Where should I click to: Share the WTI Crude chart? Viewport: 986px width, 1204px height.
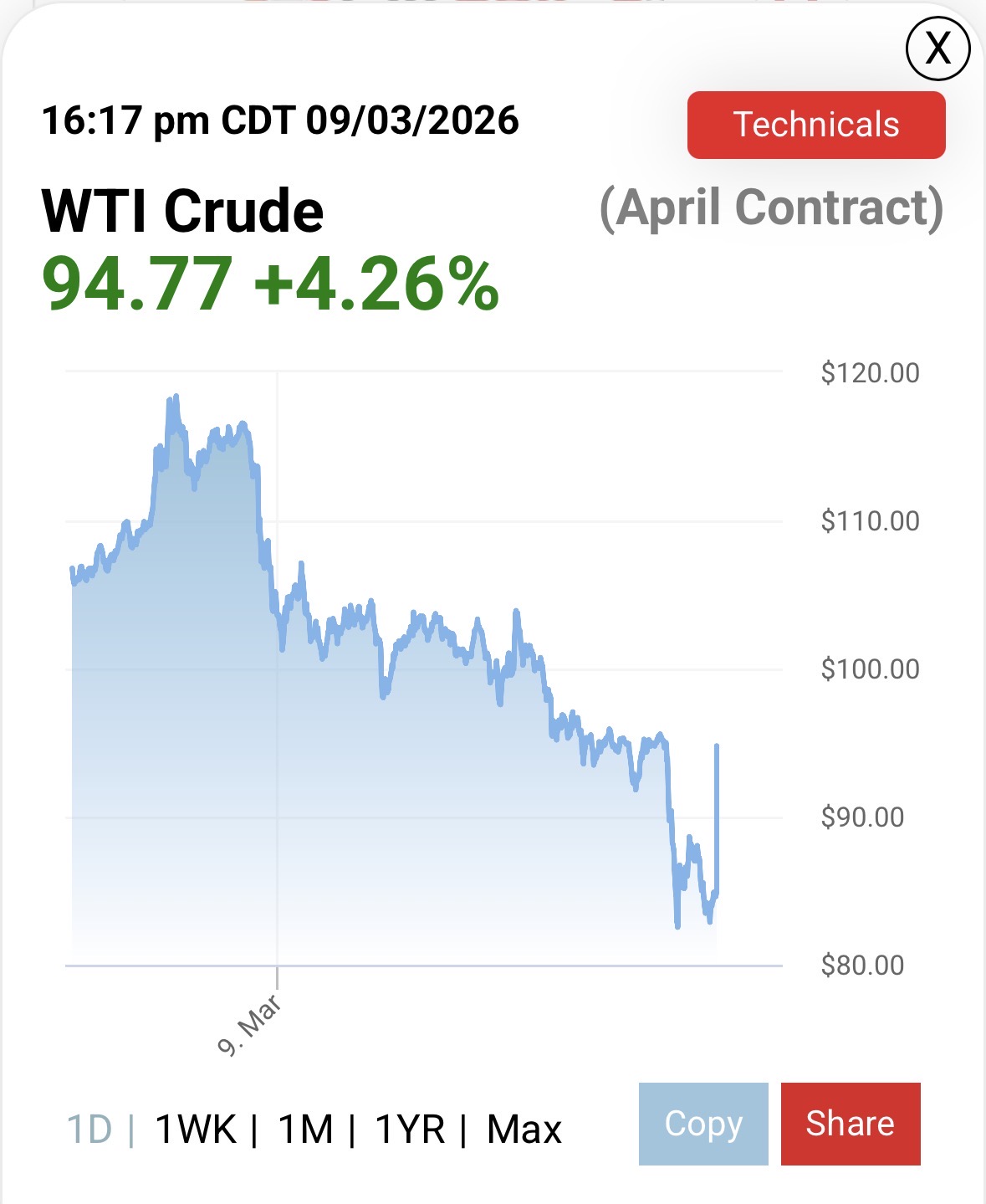pos(851,1124)
